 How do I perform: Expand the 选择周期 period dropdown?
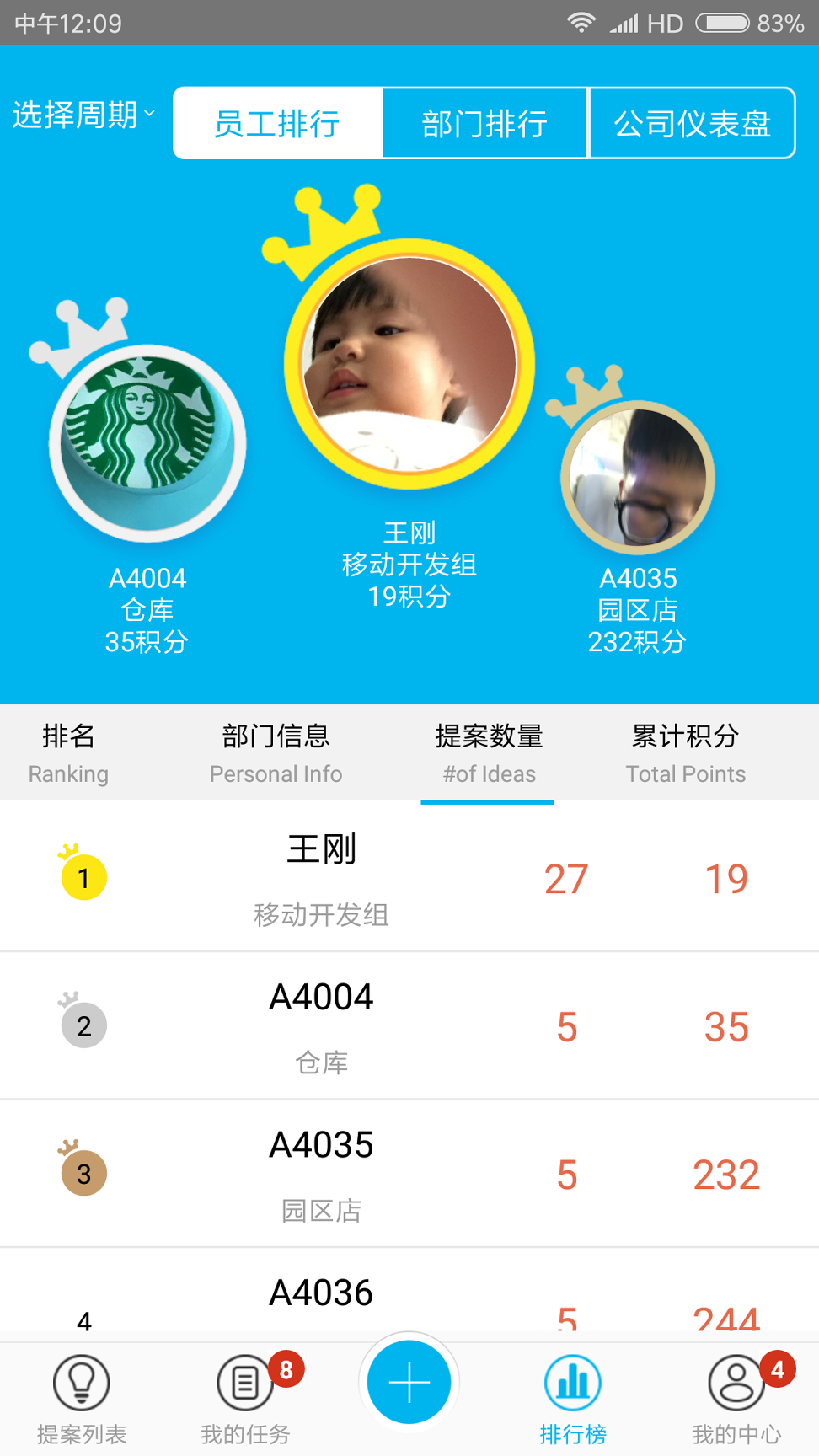[83, 115]
